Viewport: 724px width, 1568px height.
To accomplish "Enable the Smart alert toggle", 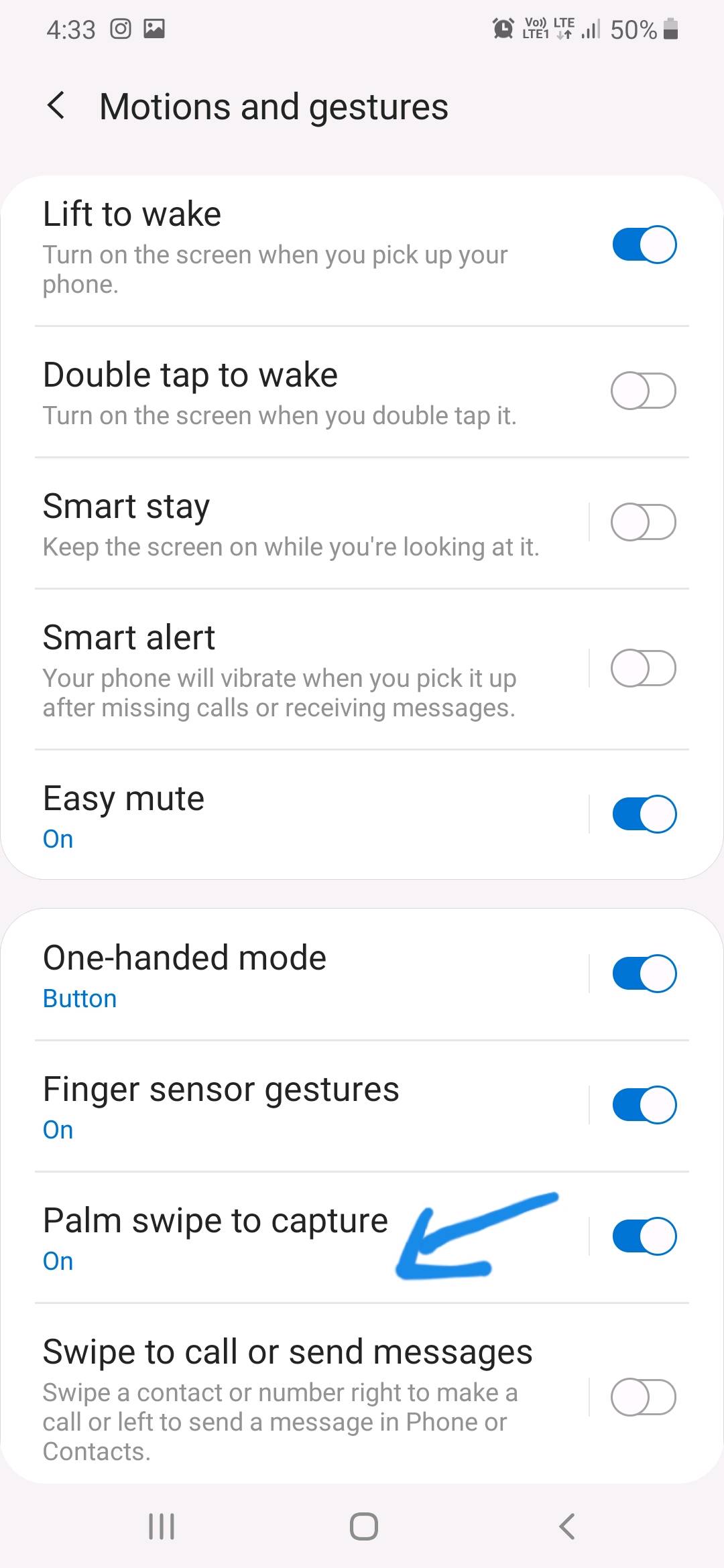I will tap(644, 668).
